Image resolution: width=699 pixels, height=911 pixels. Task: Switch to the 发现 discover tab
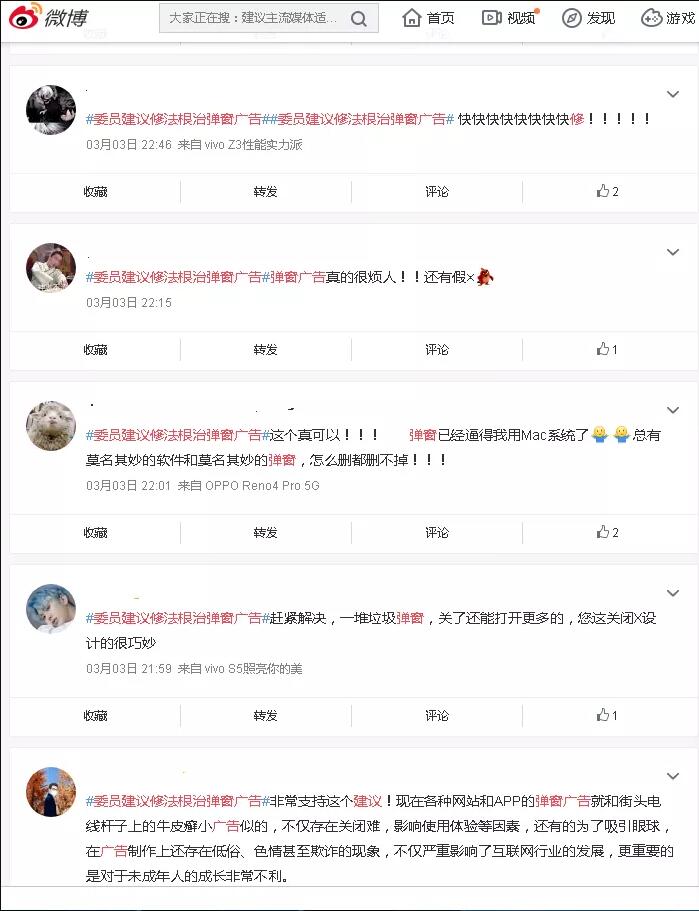(588, 18)
